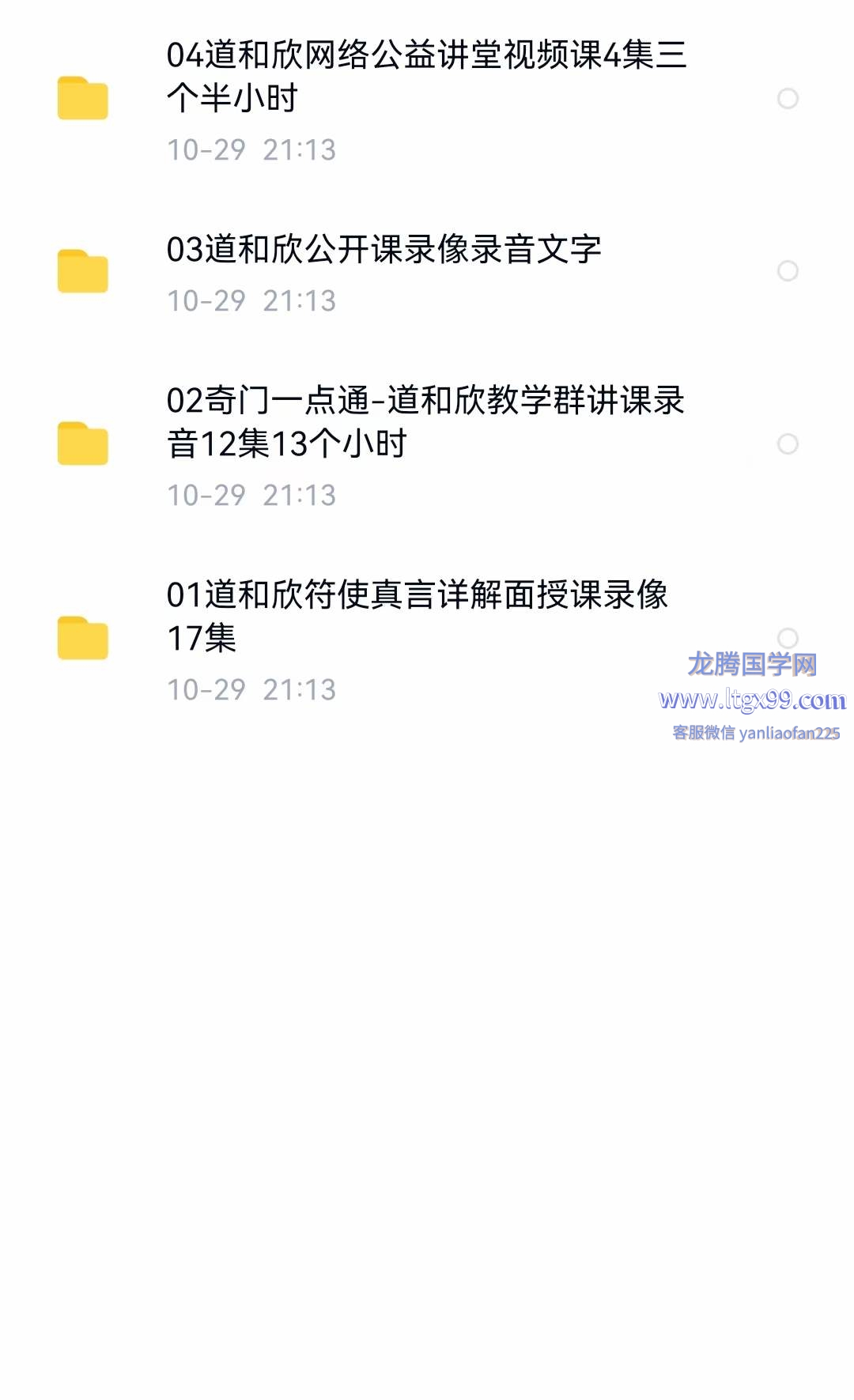Select the circle next to folder 04道和欣网络公益讲堂

click(788, 98)
